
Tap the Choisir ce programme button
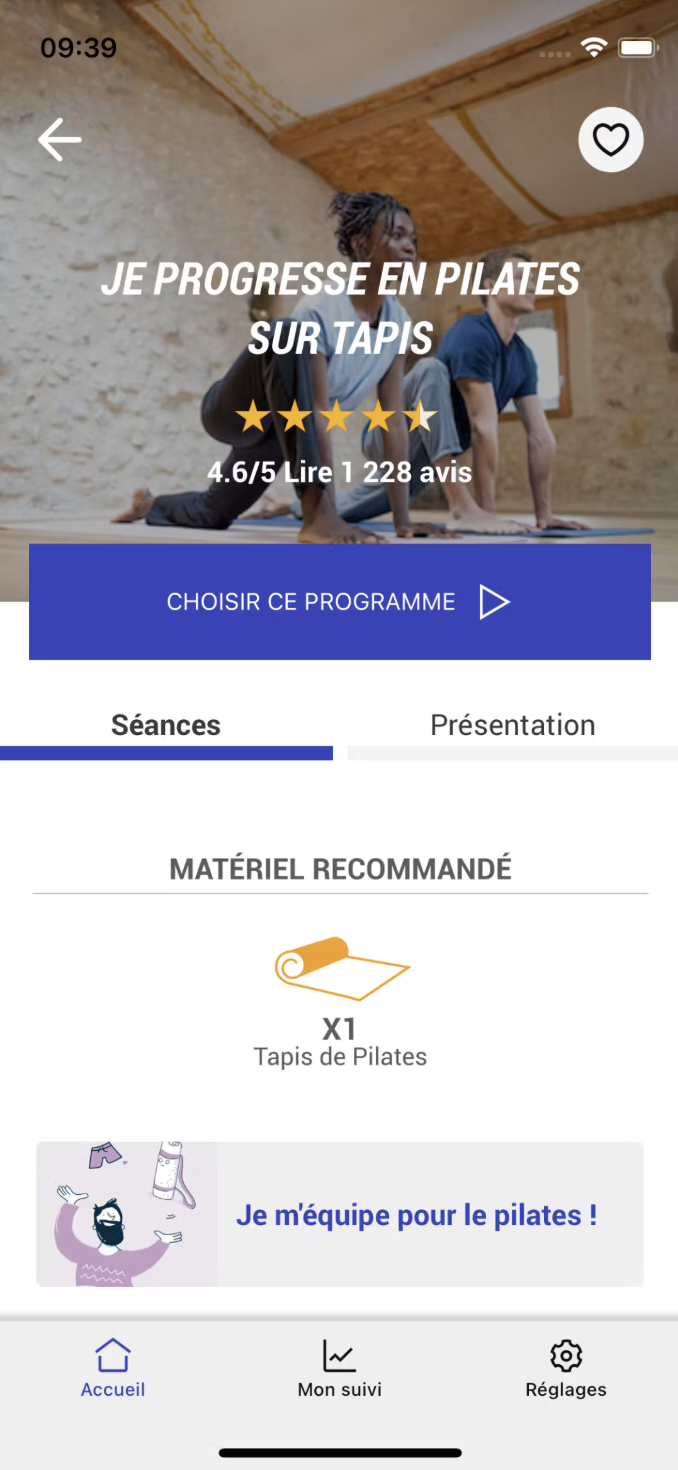tap(340, 602)
